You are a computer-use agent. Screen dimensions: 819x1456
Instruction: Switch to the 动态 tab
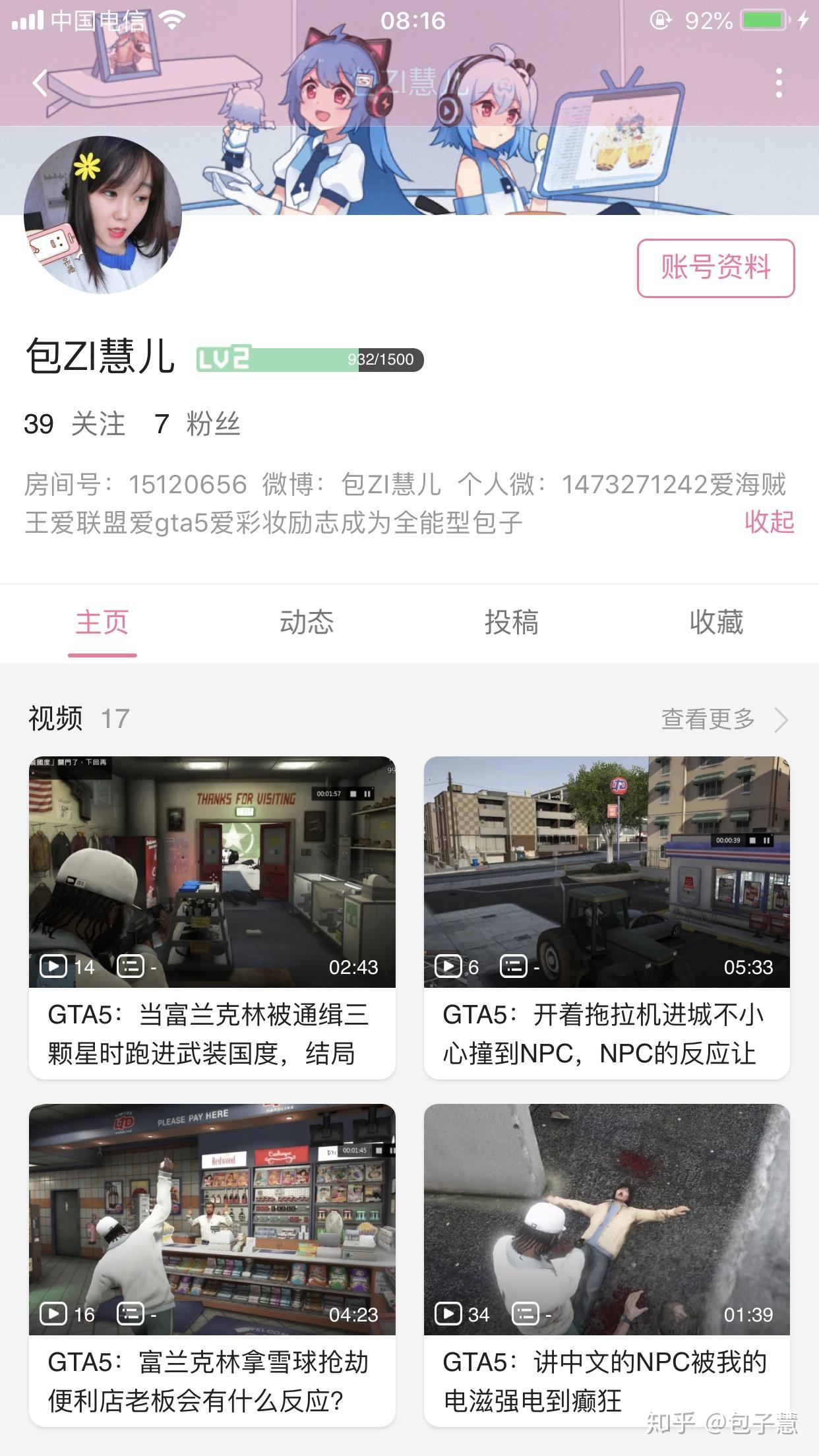[307, 622]
